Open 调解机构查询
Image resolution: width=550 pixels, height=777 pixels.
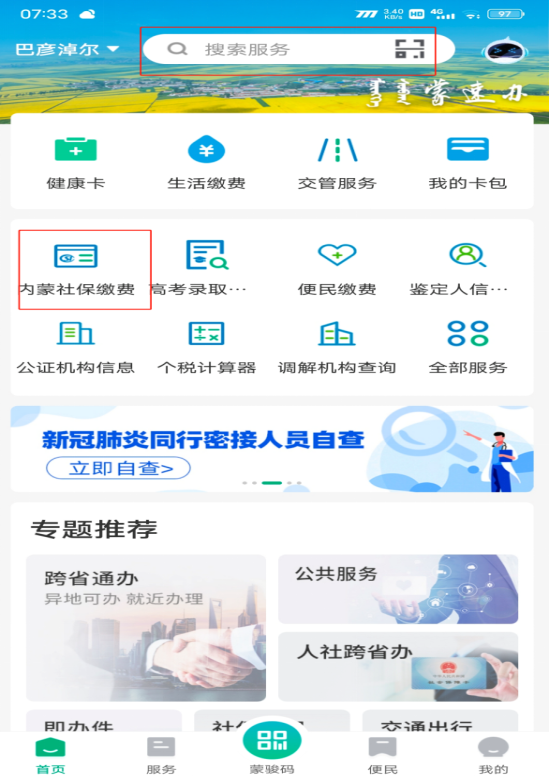(x=337, y=347)
